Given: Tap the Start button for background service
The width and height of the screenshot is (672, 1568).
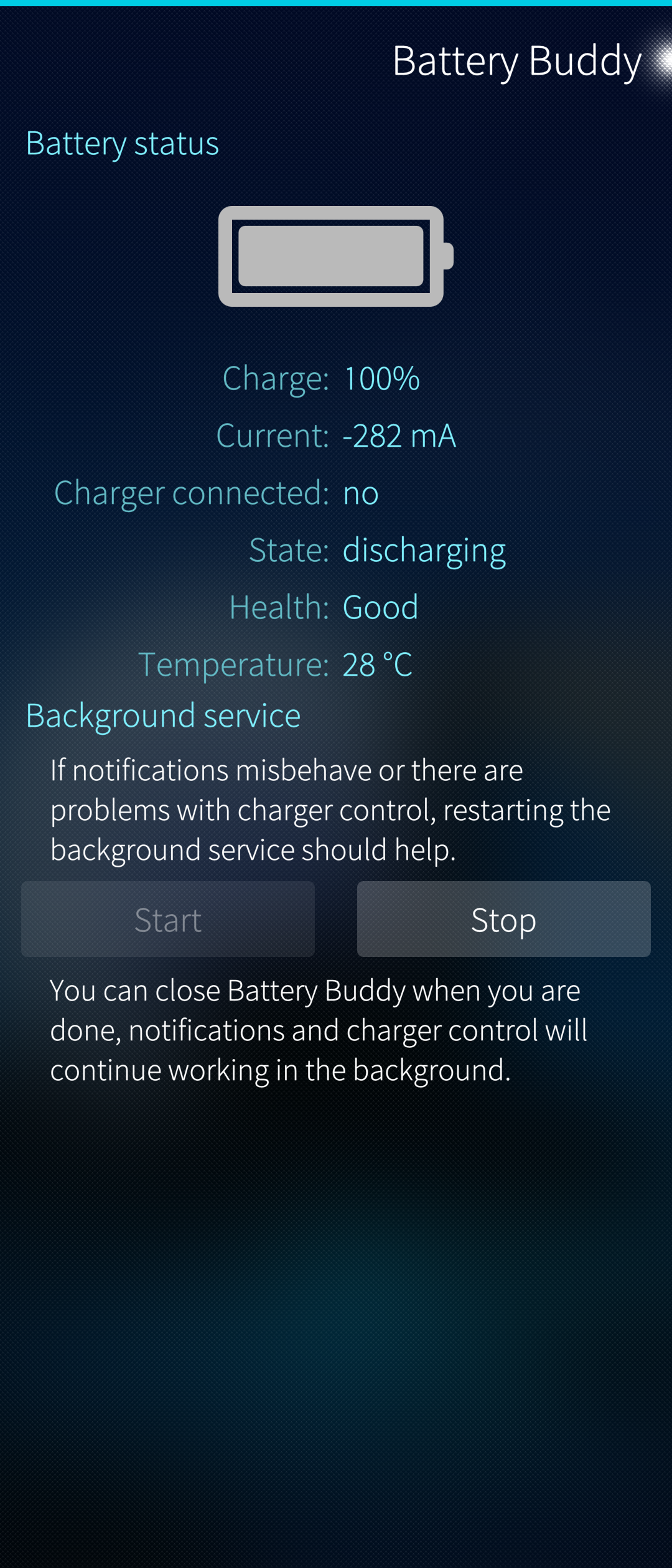Looking at the screenshot, I should (167, 919).
